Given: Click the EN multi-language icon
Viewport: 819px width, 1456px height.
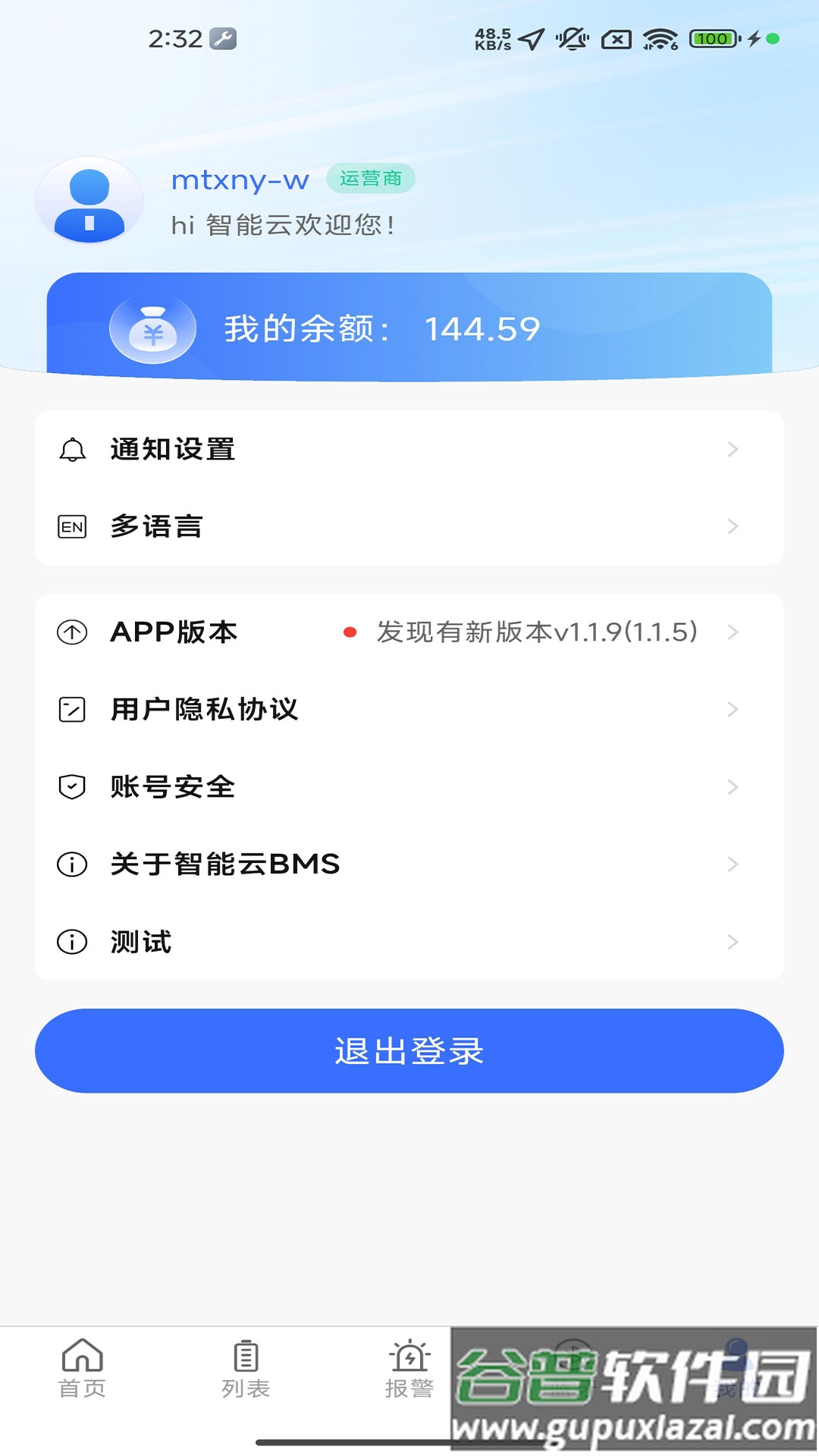Looking at the screenshot, I should [72, 525].
